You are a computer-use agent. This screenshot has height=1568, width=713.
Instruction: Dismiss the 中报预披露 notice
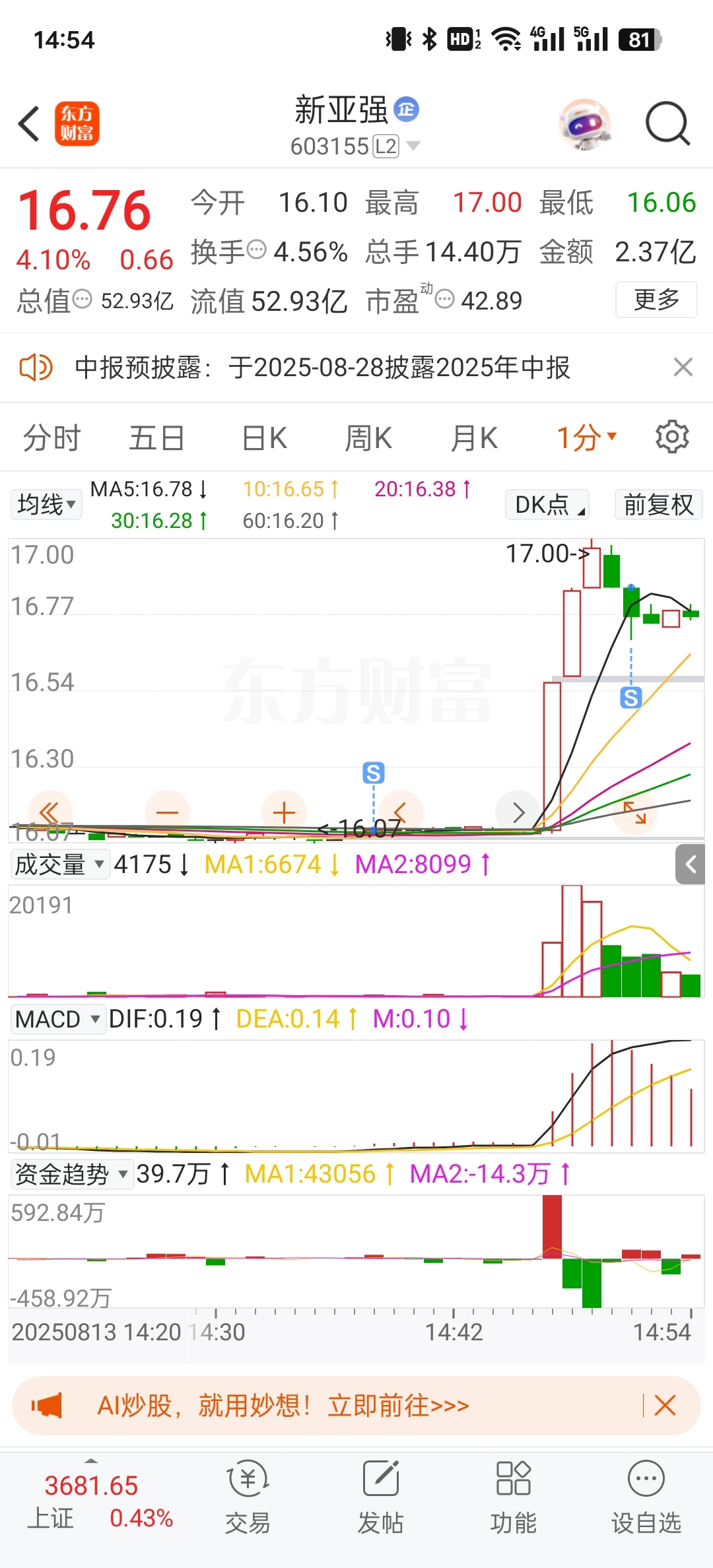pyautogui.click(x=683, y=367)
